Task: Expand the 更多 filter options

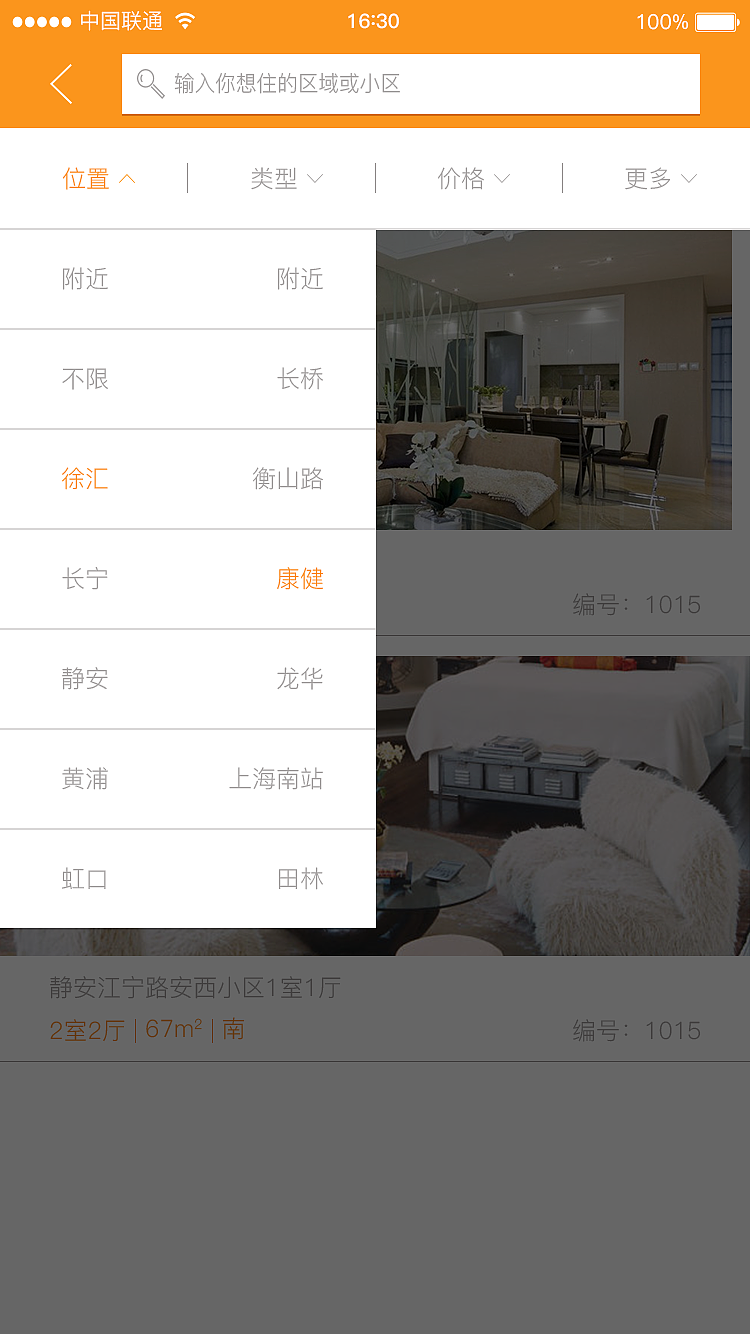Action: (659, 178)
